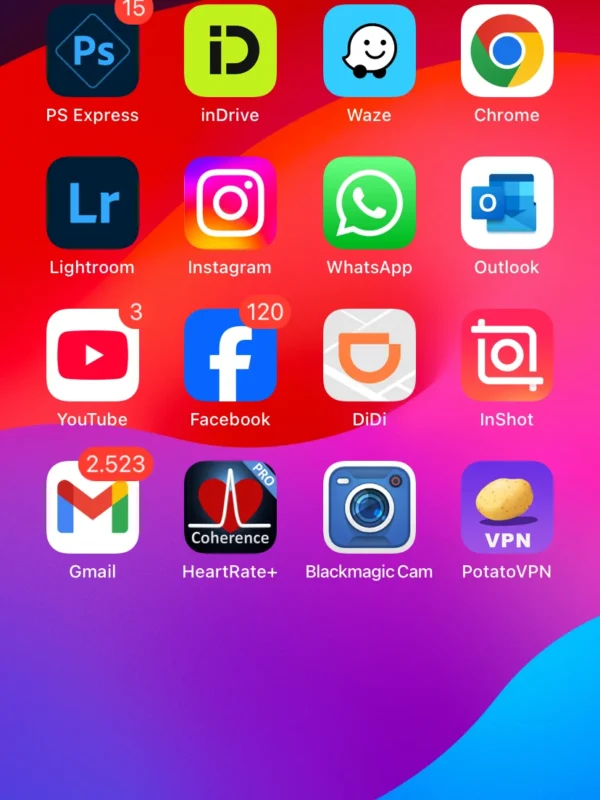The height and width of the screenshot is (800, 600).
Task: Open the DiDi ride app
Action: (x=369, y=355)
